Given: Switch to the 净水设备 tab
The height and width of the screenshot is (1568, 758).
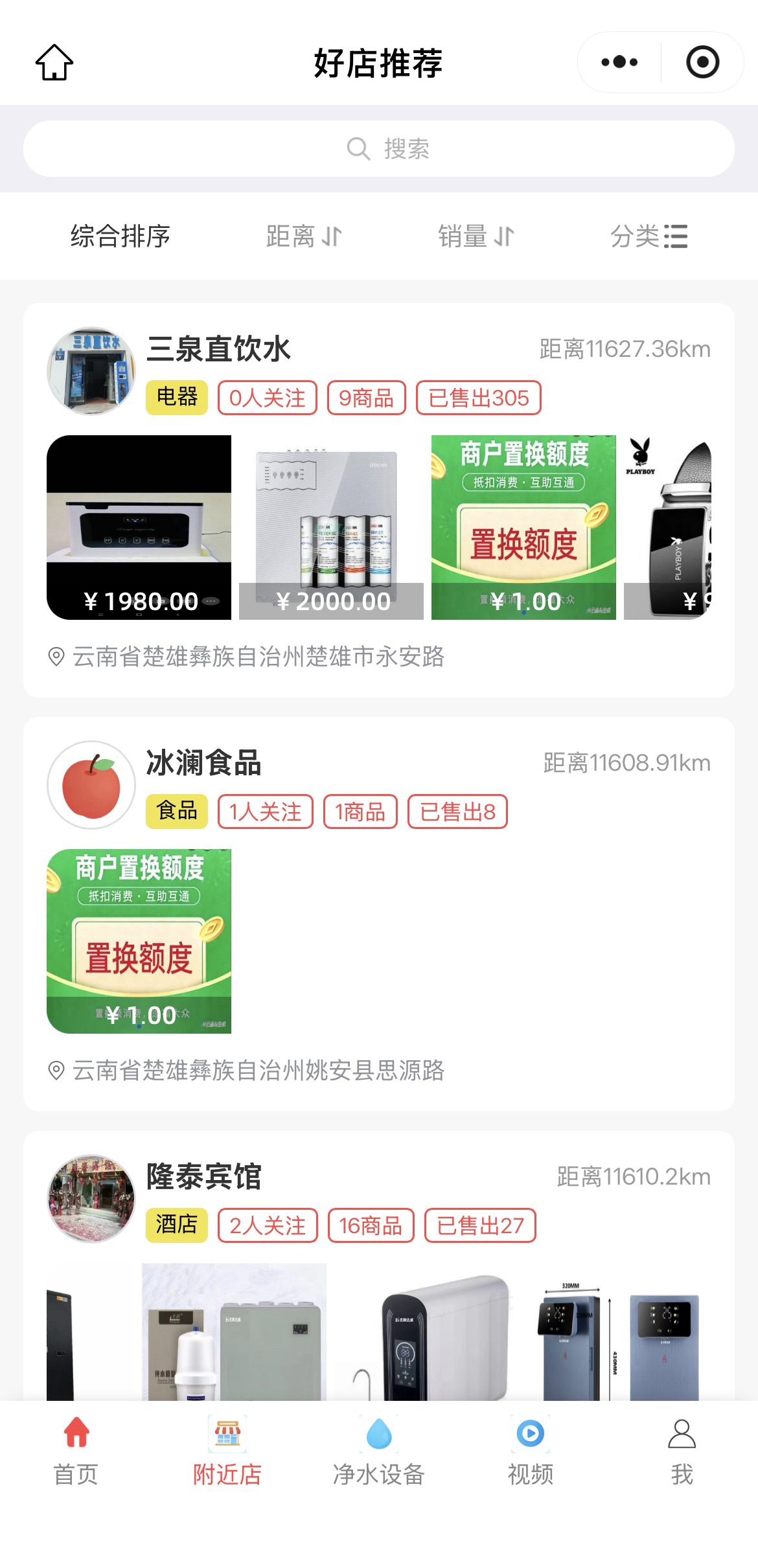Looking at the screenshot, I should coord(379,1451).
